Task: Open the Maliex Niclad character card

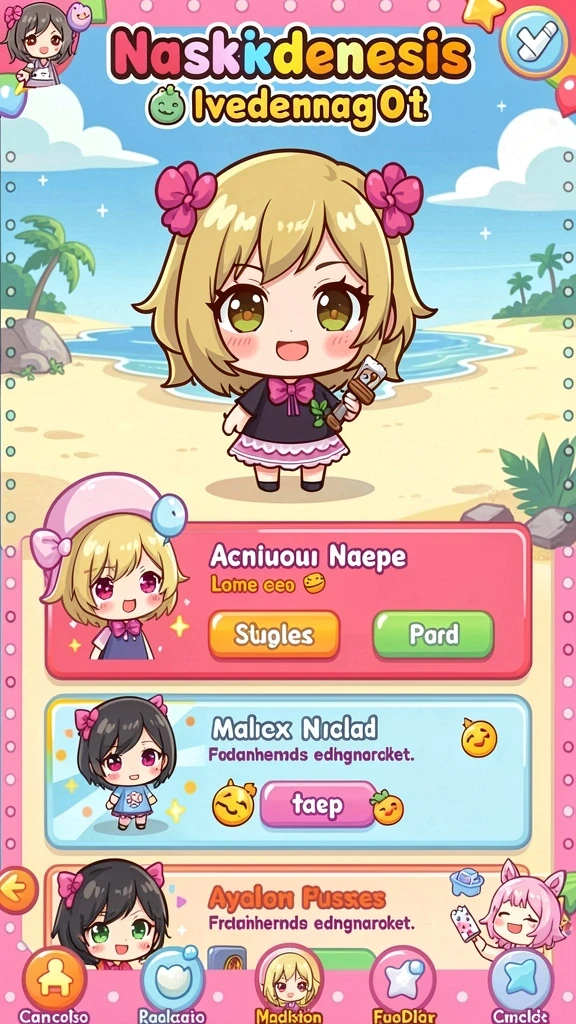Action: point(287,773)
